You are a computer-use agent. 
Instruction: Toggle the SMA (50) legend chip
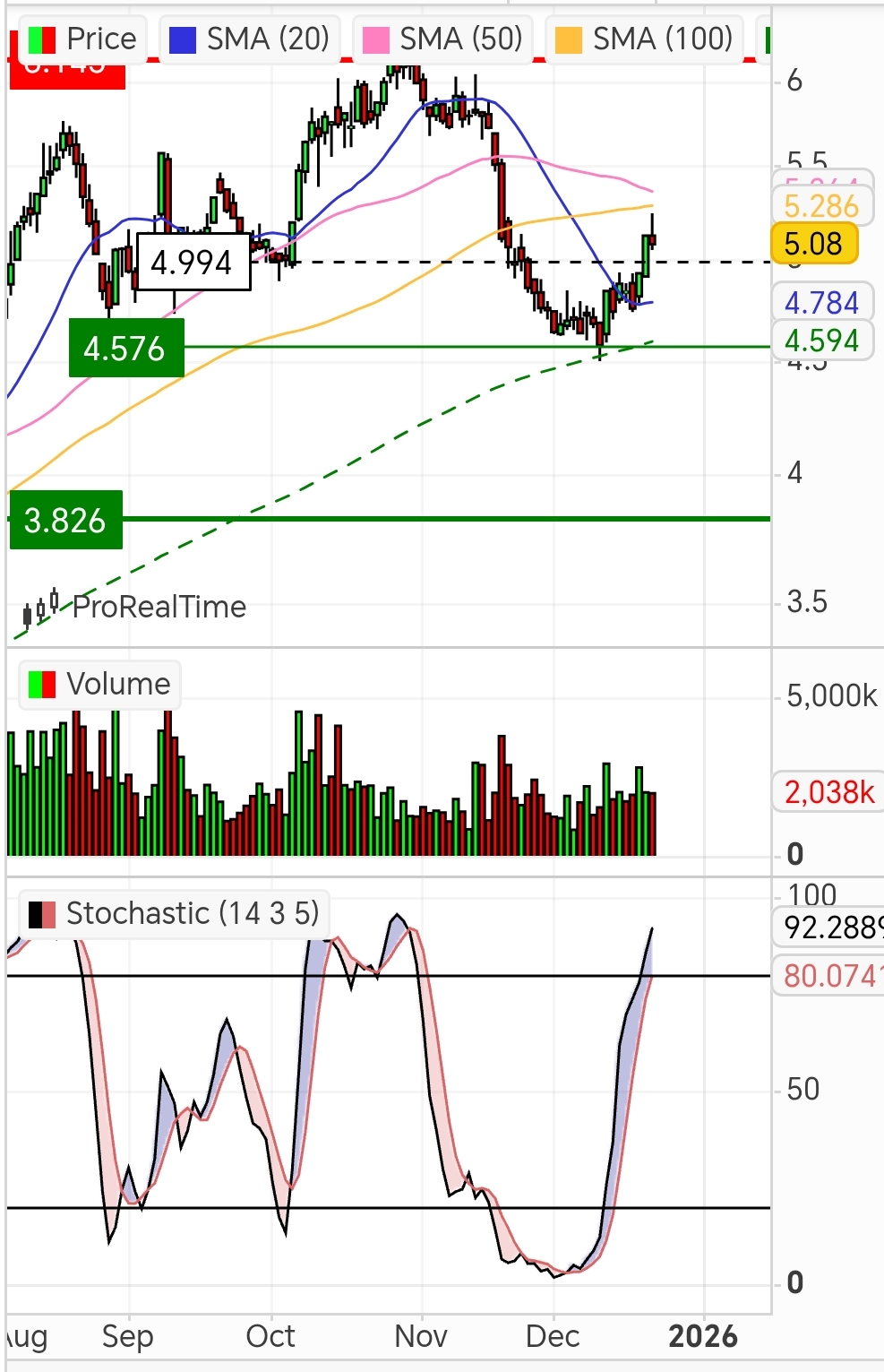pos(442,39)
